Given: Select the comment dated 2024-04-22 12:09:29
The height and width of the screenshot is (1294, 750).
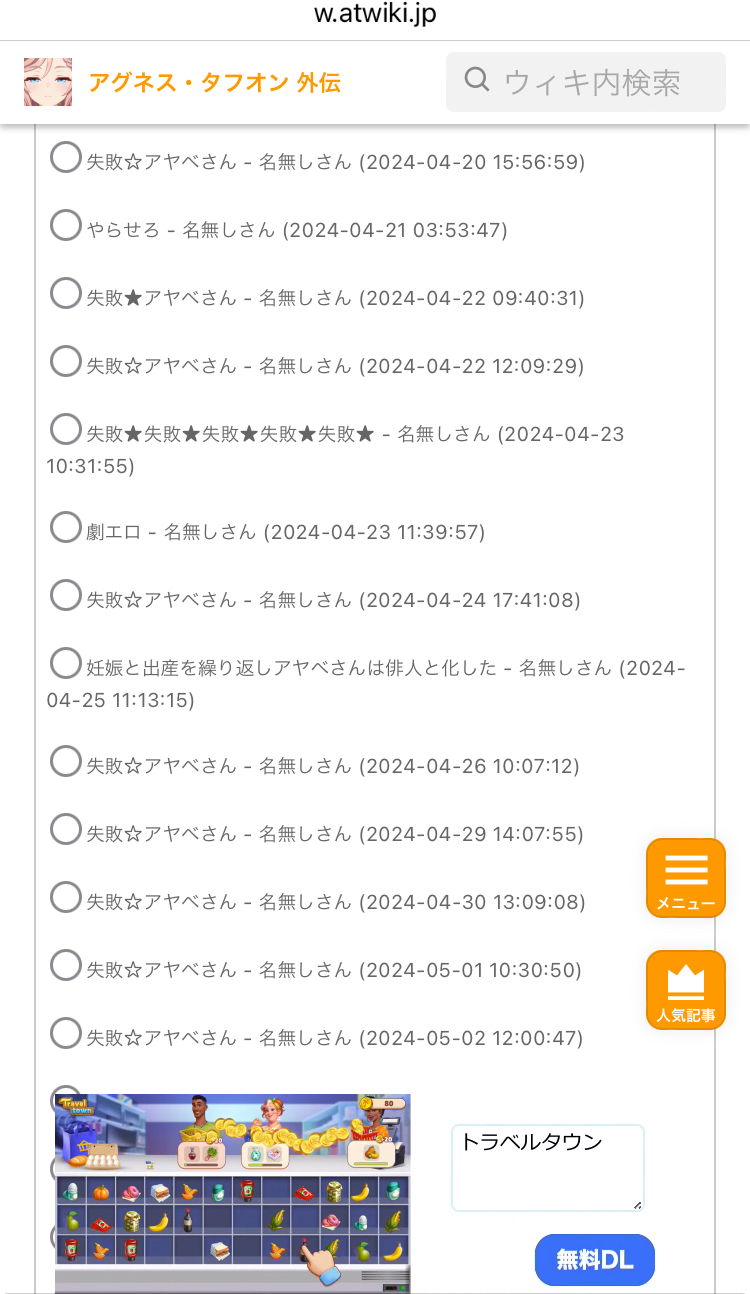Looking at the screenshot, I should [65, 362].
